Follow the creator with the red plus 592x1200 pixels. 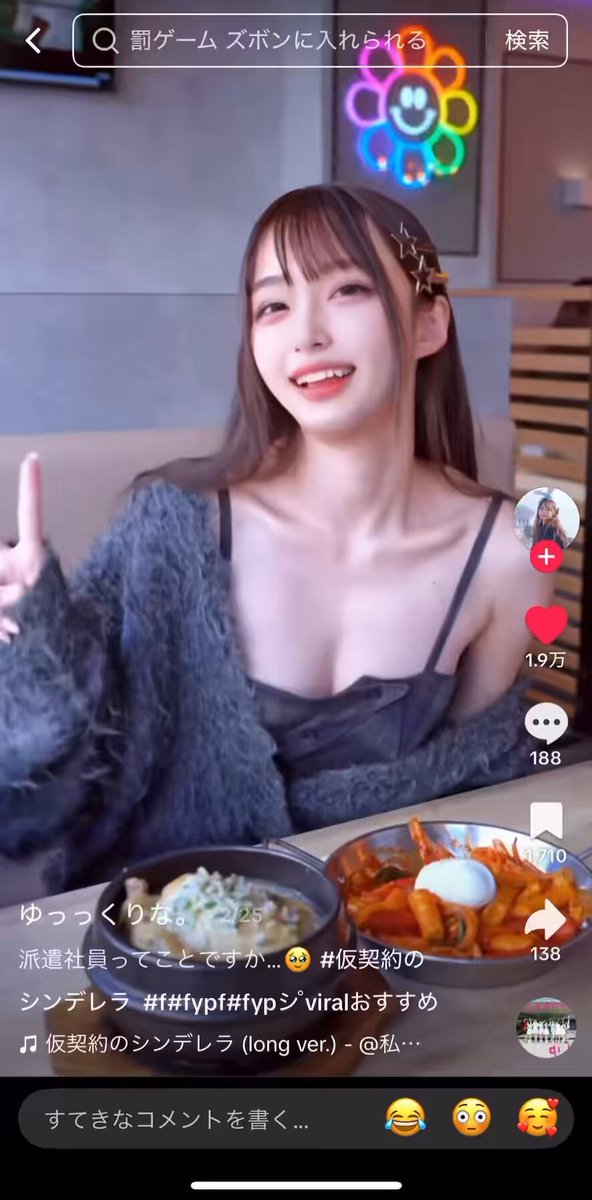click(546, 557)
